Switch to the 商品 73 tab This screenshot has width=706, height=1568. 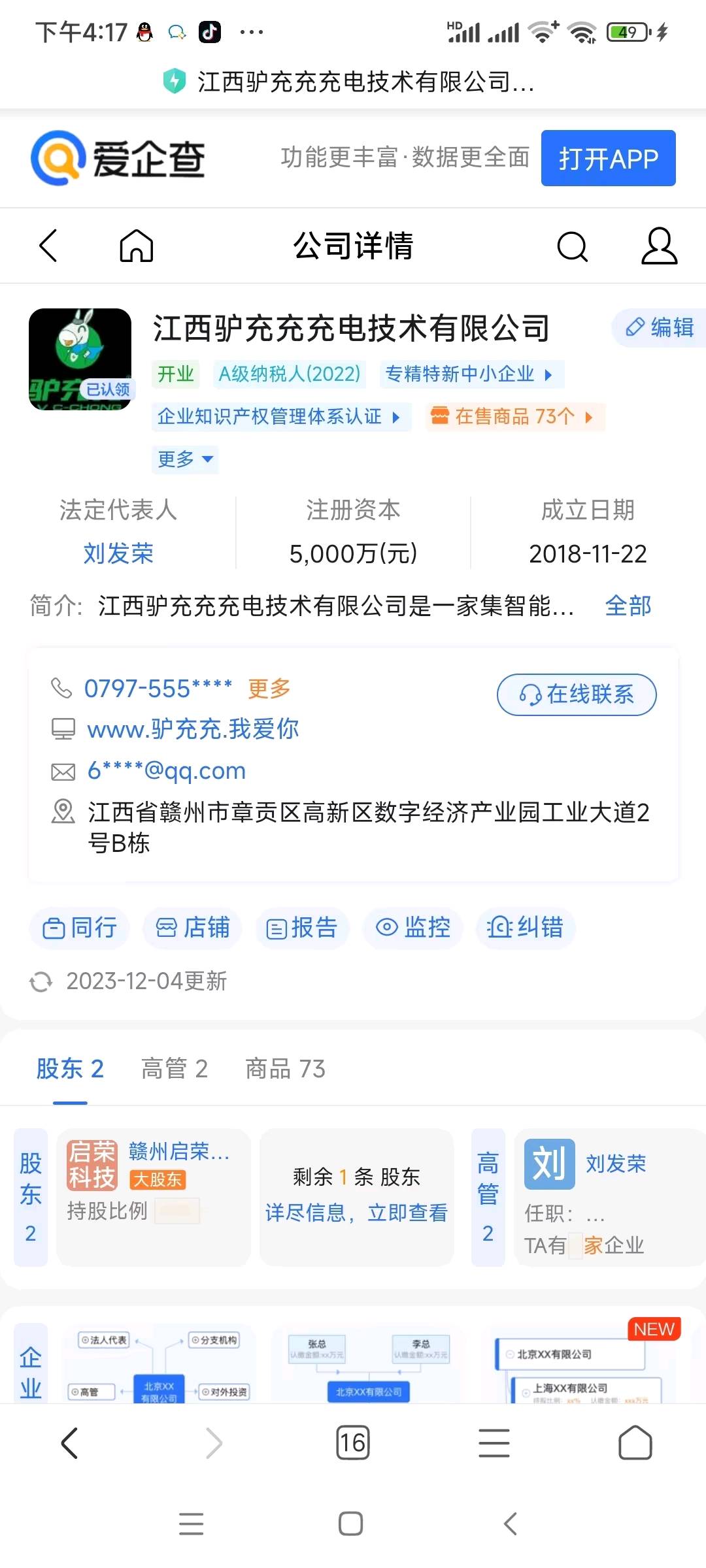point(285,1070)
